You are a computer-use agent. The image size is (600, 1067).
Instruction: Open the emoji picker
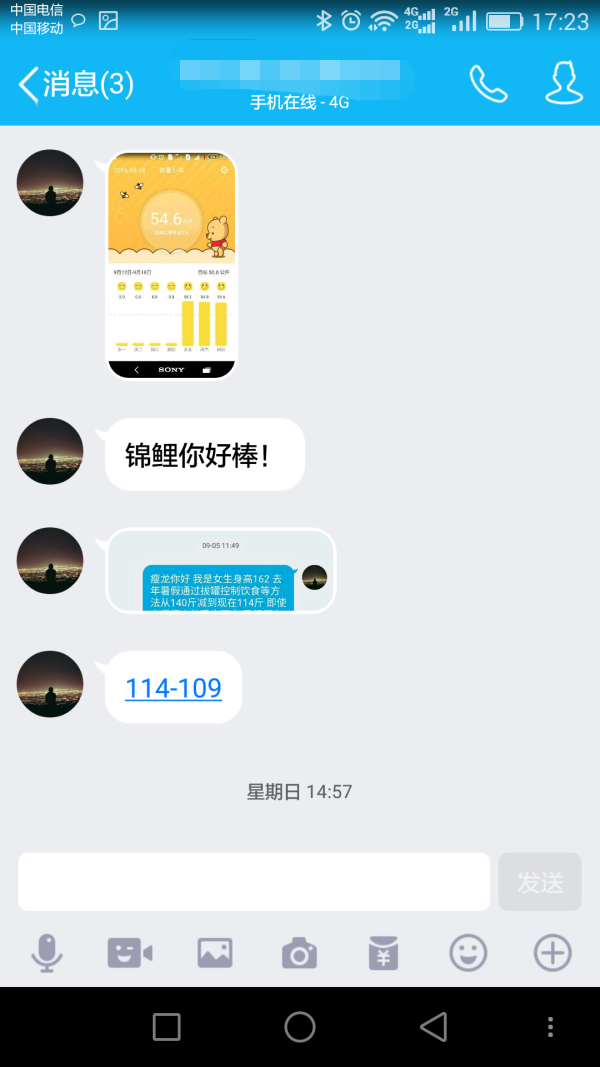click(x=468, y=953)
